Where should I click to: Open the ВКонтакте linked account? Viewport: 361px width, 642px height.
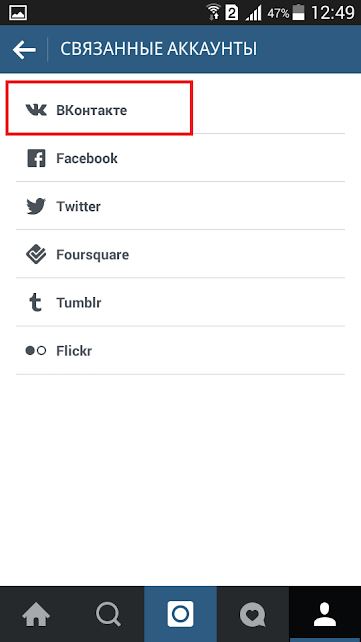(180, 110)
